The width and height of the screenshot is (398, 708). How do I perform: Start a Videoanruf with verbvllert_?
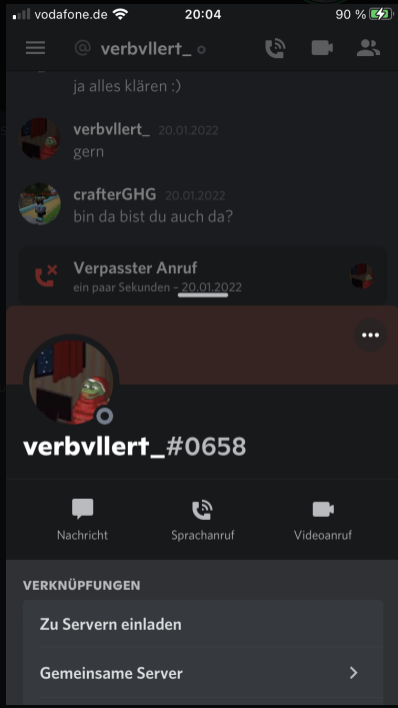[323, 519]
